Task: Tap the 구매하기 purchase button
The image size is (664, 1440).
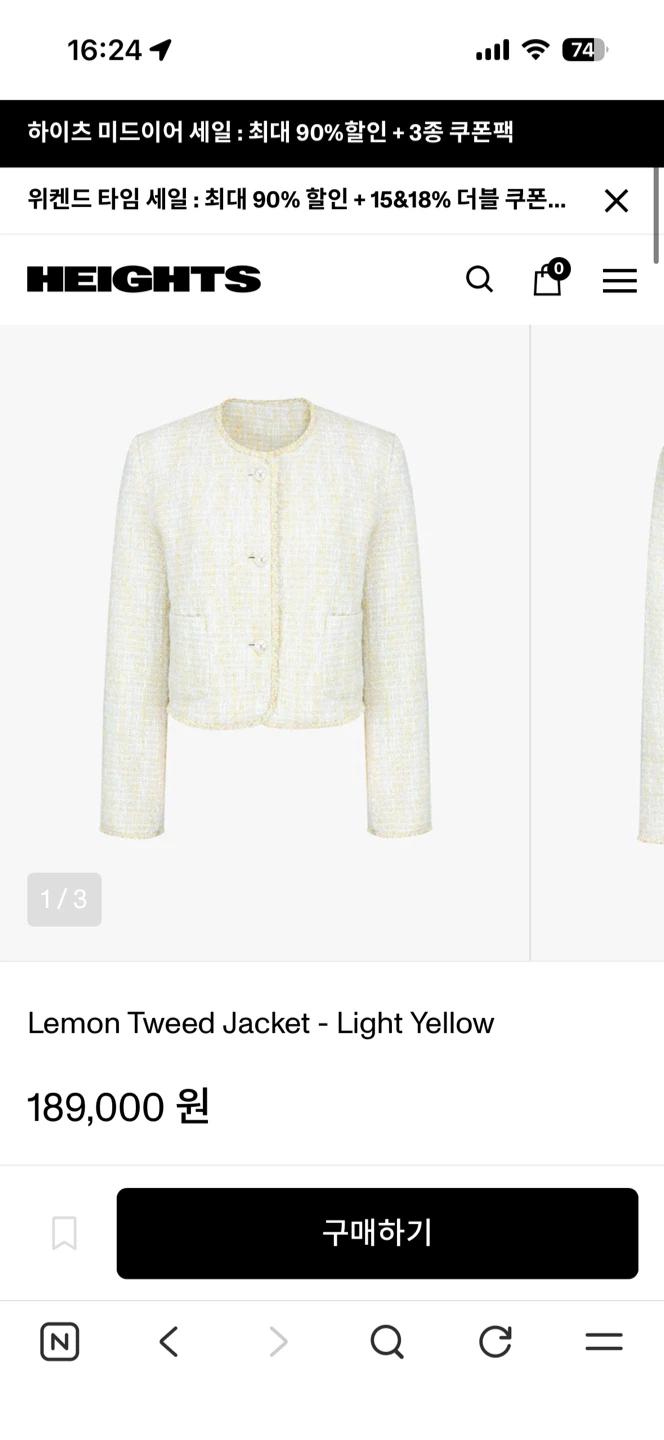Action: tap(377, 1233)
